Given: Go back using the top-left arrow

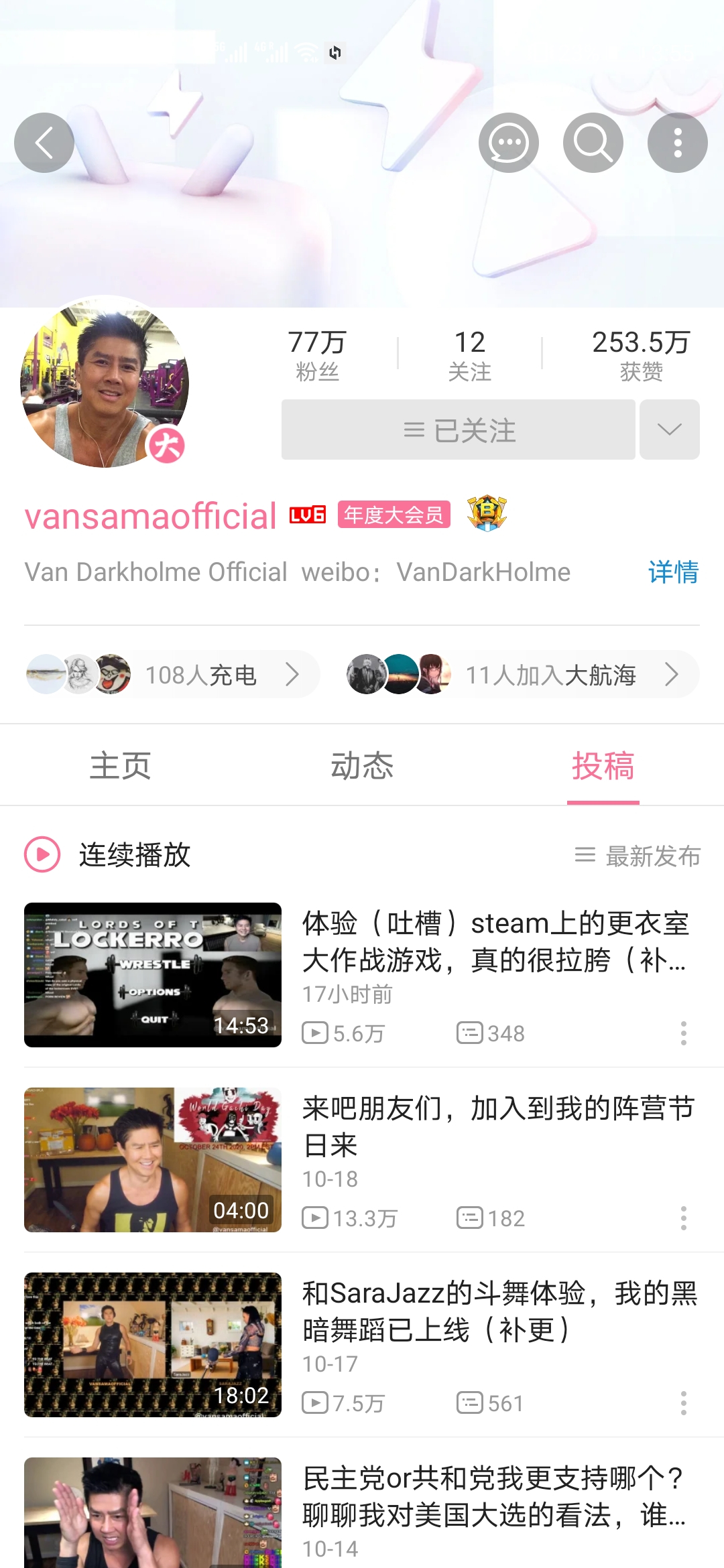Looking at the screenshot, I should point(44,143).
